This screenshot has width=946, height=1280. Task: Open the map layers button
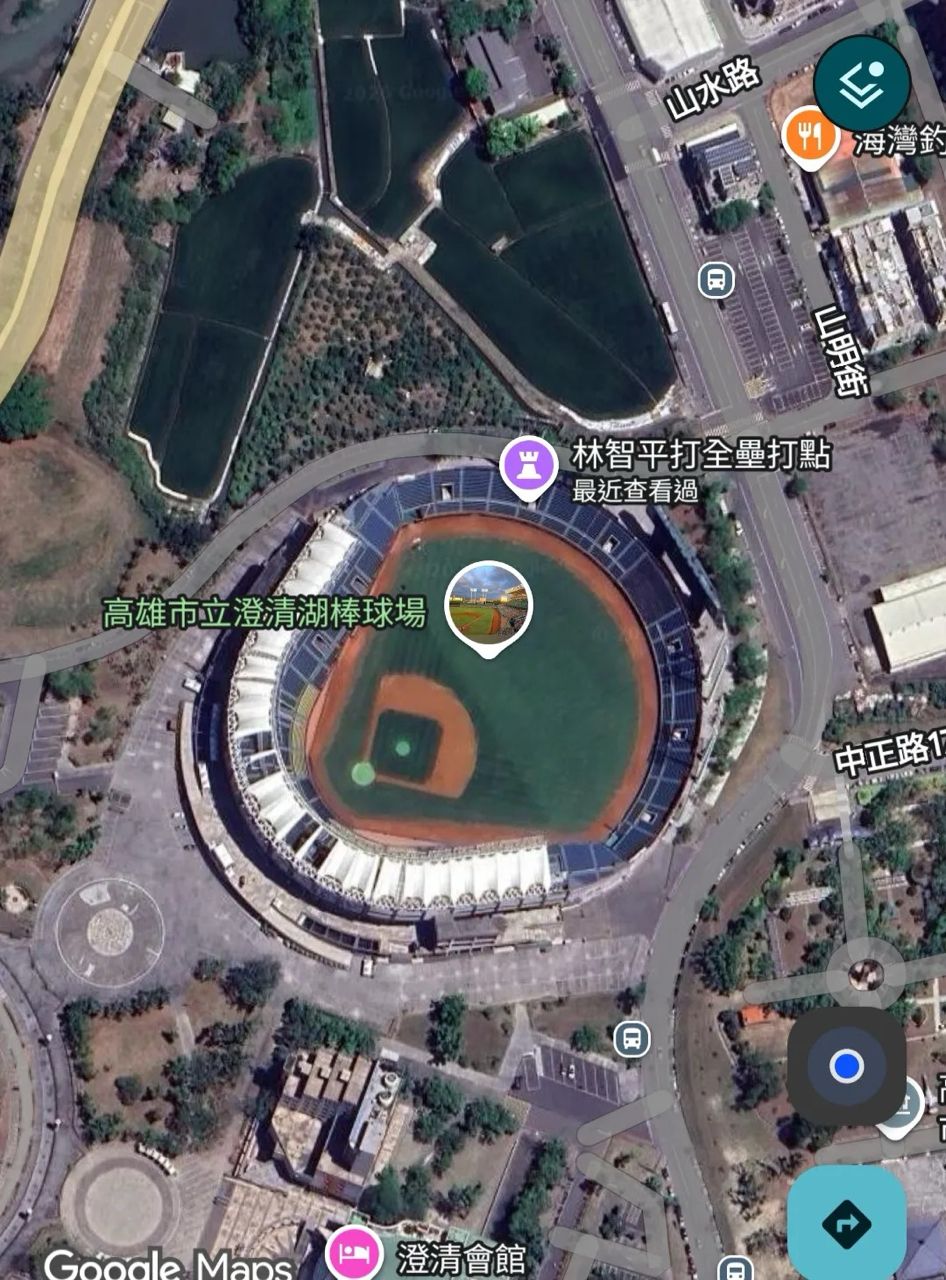861,84
